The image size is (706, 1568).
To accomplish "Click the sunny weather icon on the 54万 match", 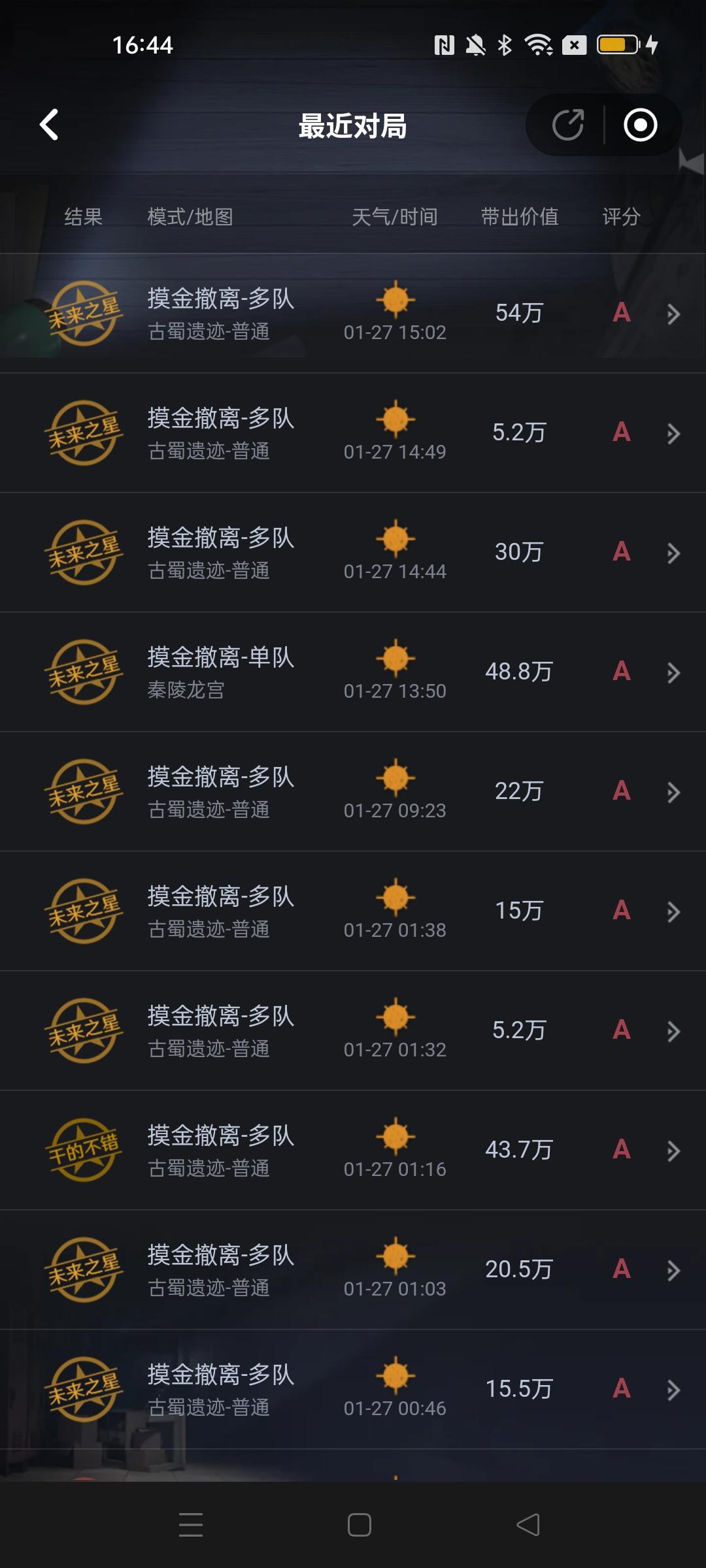I will [395, 301].
